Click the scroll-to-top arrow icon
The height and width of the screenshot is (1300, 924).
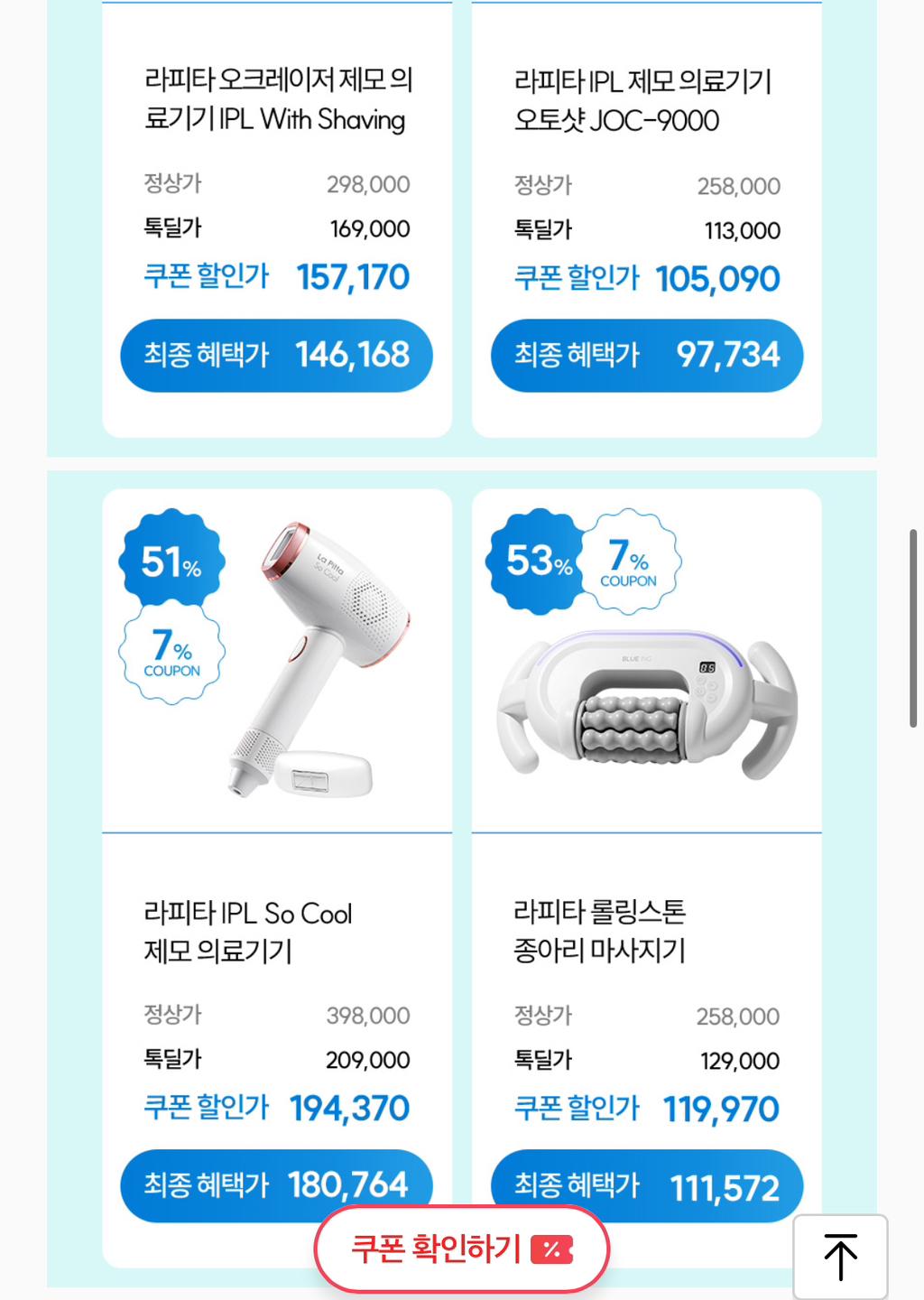pyautogui.click(x=840, y=1255)
